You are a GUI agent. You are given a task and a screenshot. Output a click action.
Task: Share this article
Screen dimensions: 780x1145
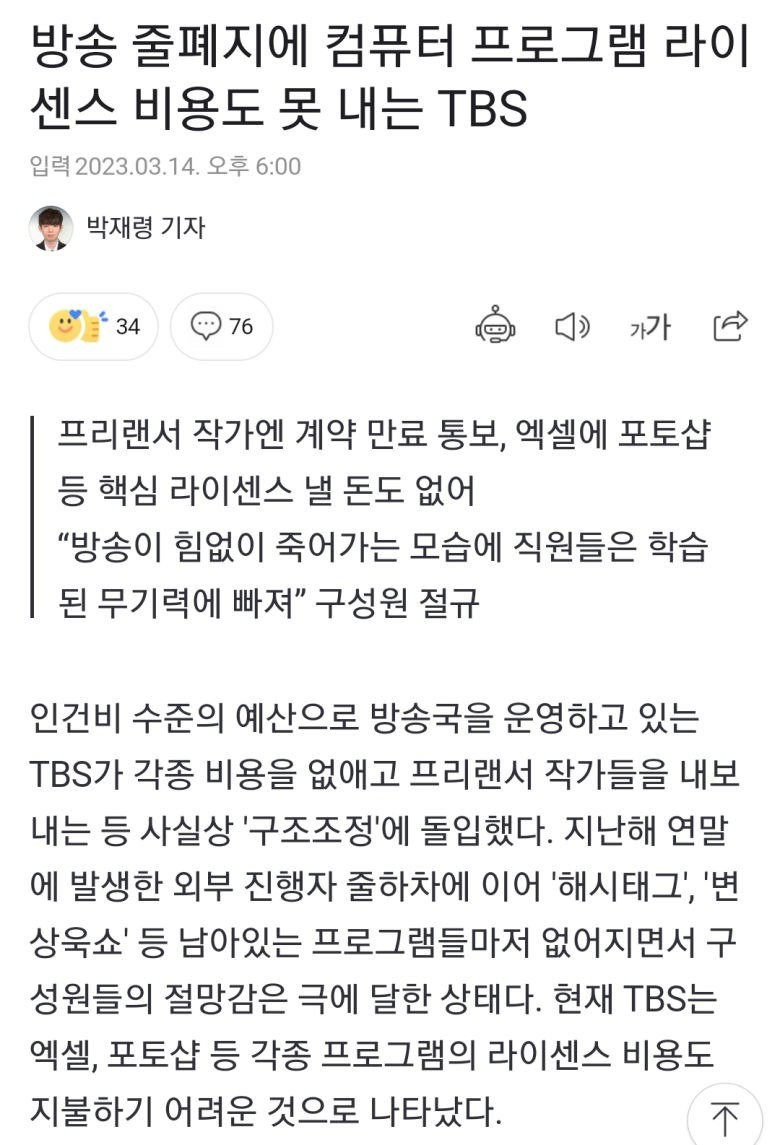[x=730, y=326]
